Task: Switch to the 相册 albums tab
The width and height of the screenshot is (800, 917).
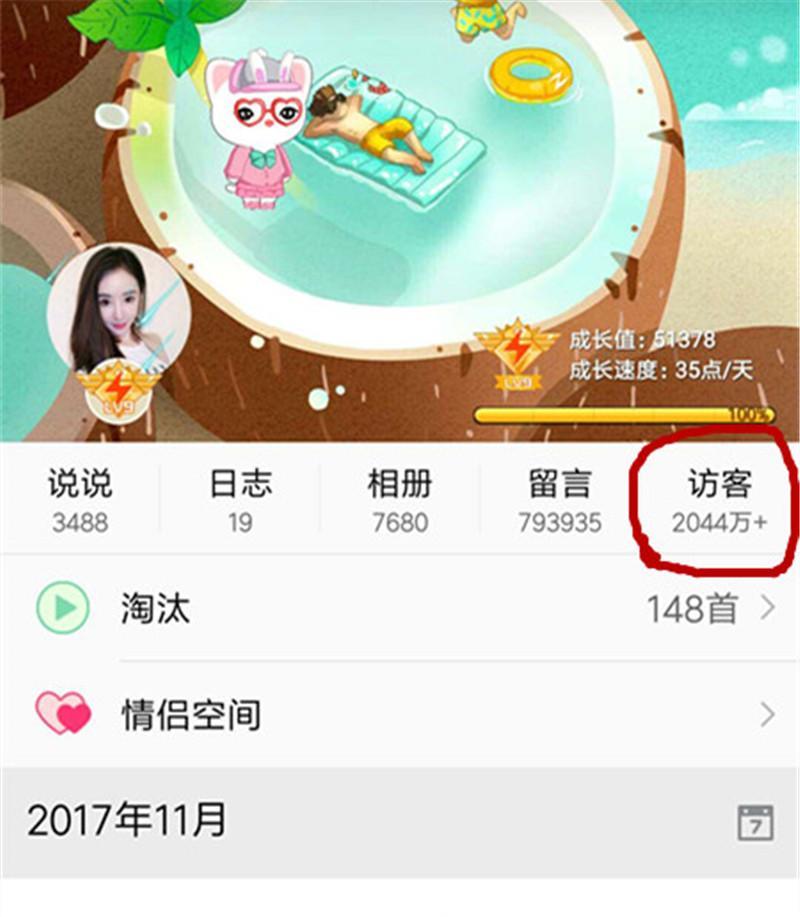Action: (400, 501)
